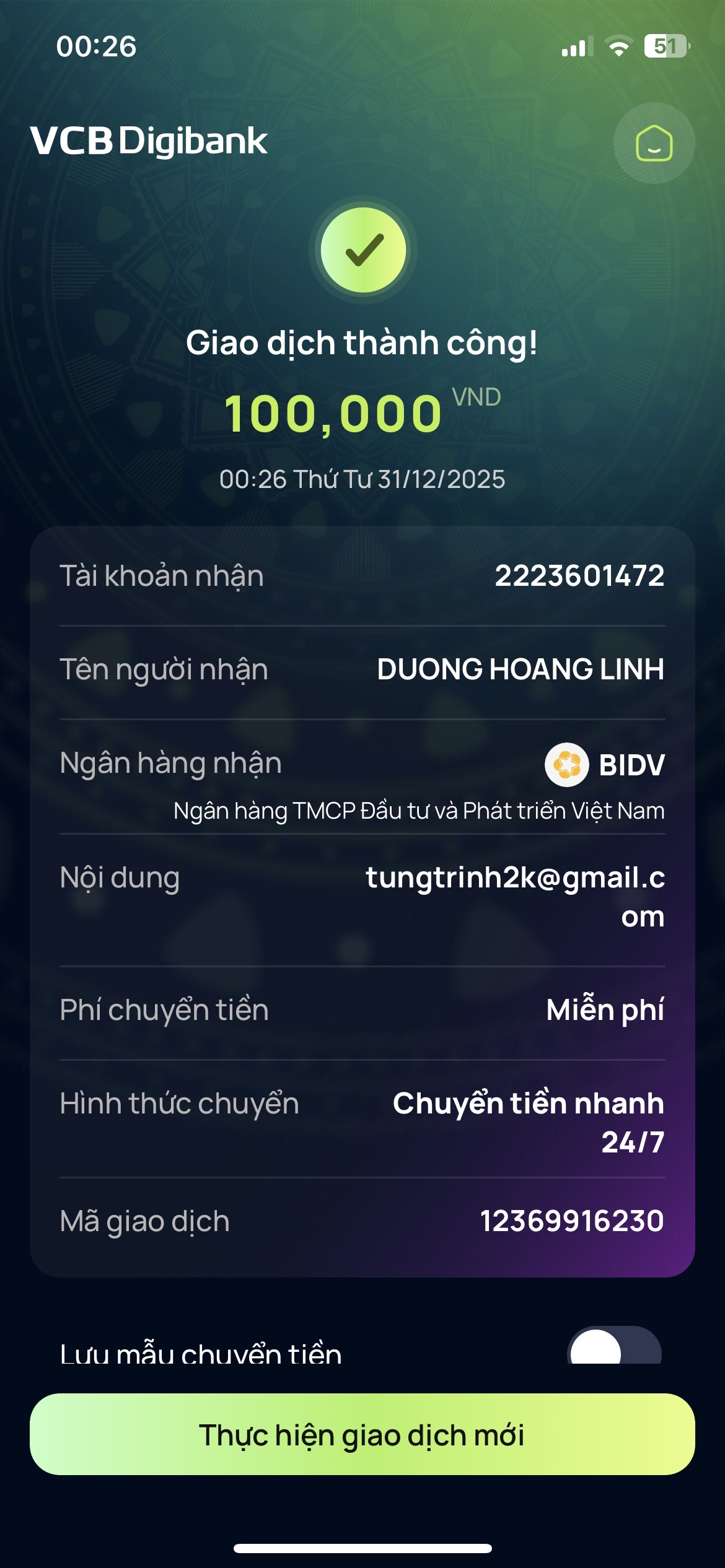Tap Thực hiện giao dịch mới button
Screen dimensions: 725x1568
point(362,1434)
